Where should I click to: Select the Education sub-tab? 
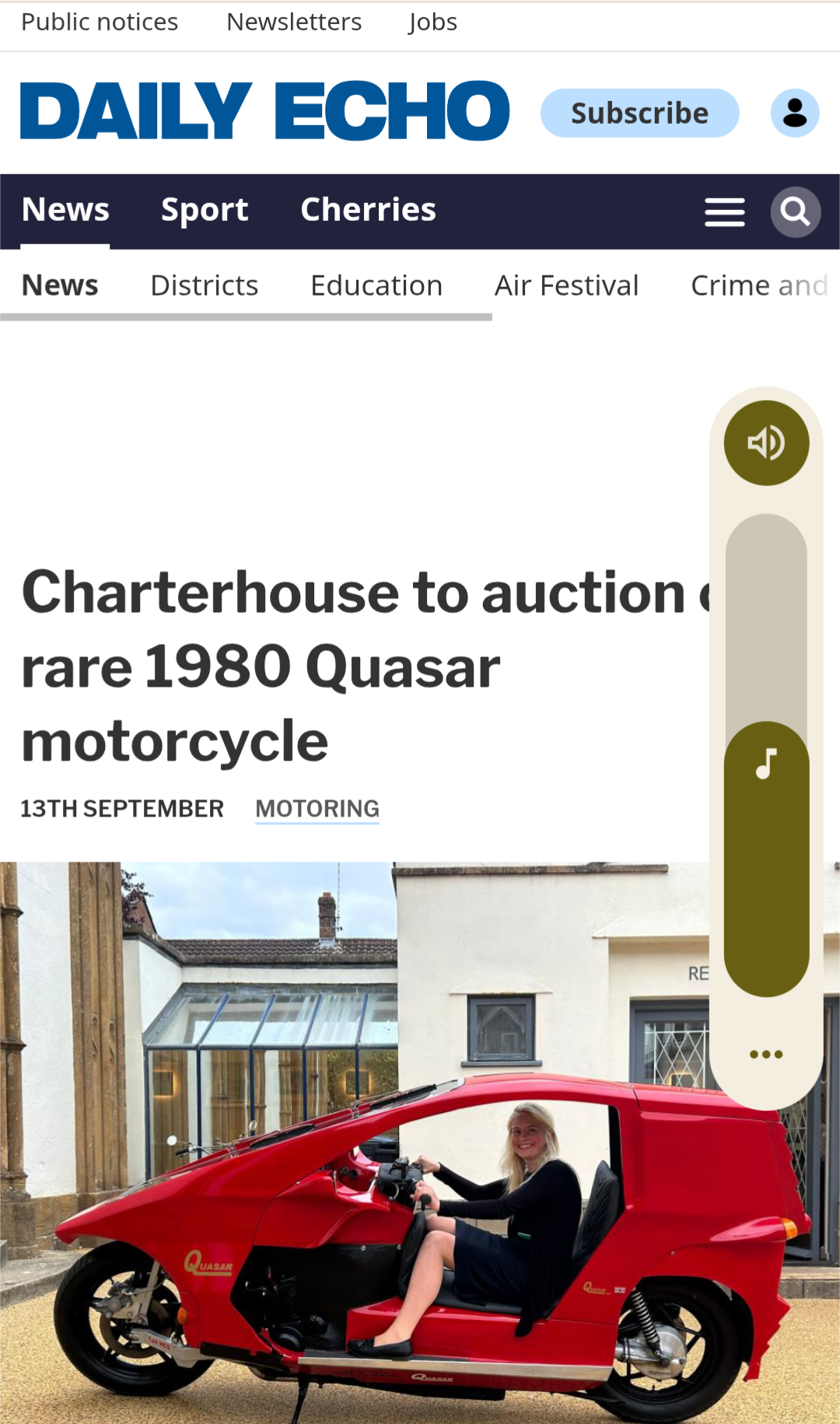click(x=376, y=285)
